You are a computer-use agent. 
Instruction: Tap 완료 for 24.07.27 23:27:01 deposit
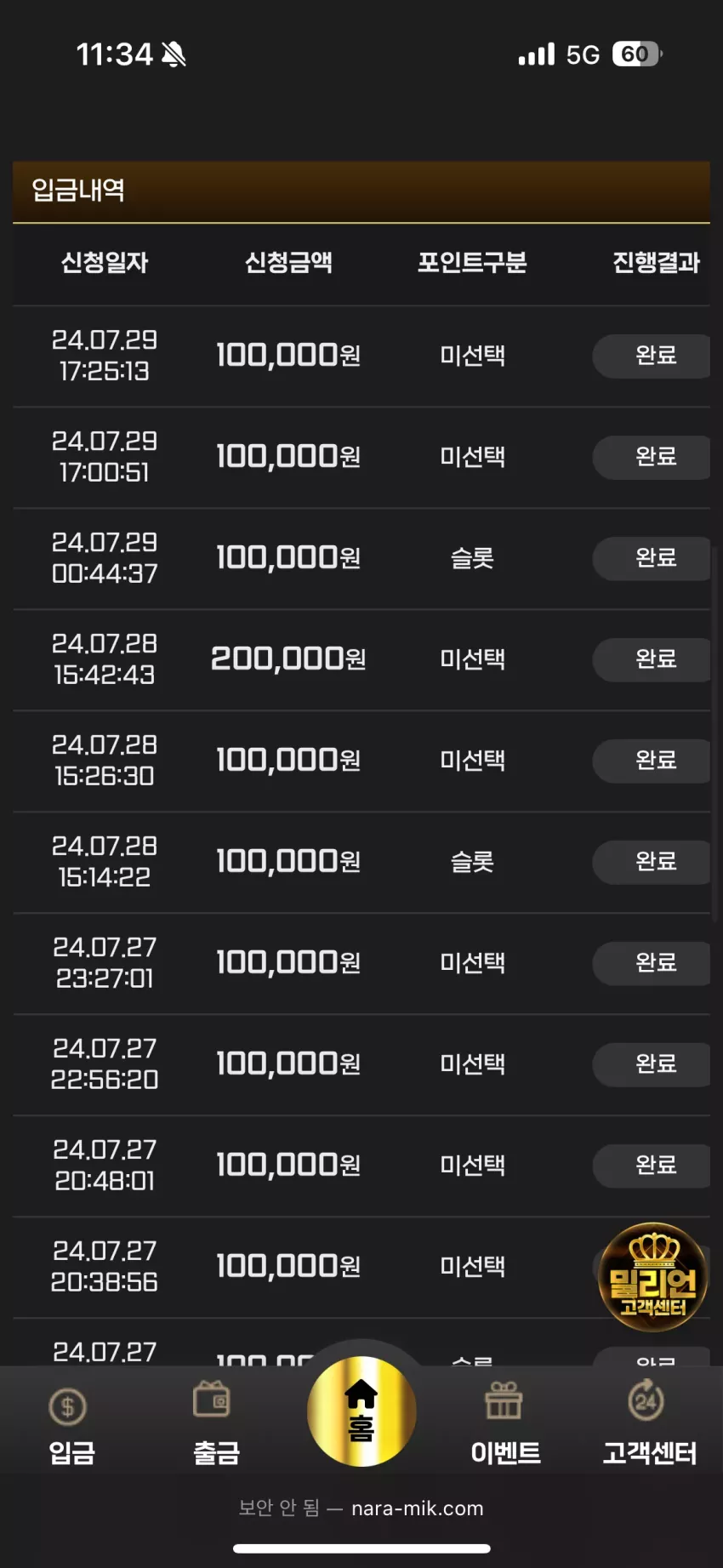click(x=652, y=963)
